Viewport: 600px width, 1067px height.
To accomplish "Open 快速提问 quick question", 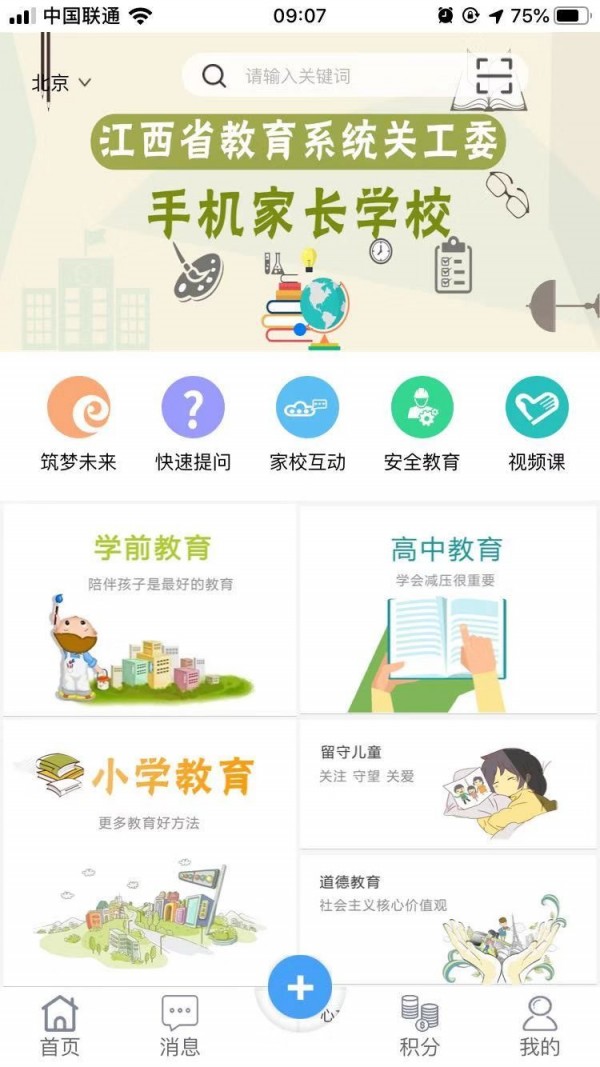I will tap(193, 408).
